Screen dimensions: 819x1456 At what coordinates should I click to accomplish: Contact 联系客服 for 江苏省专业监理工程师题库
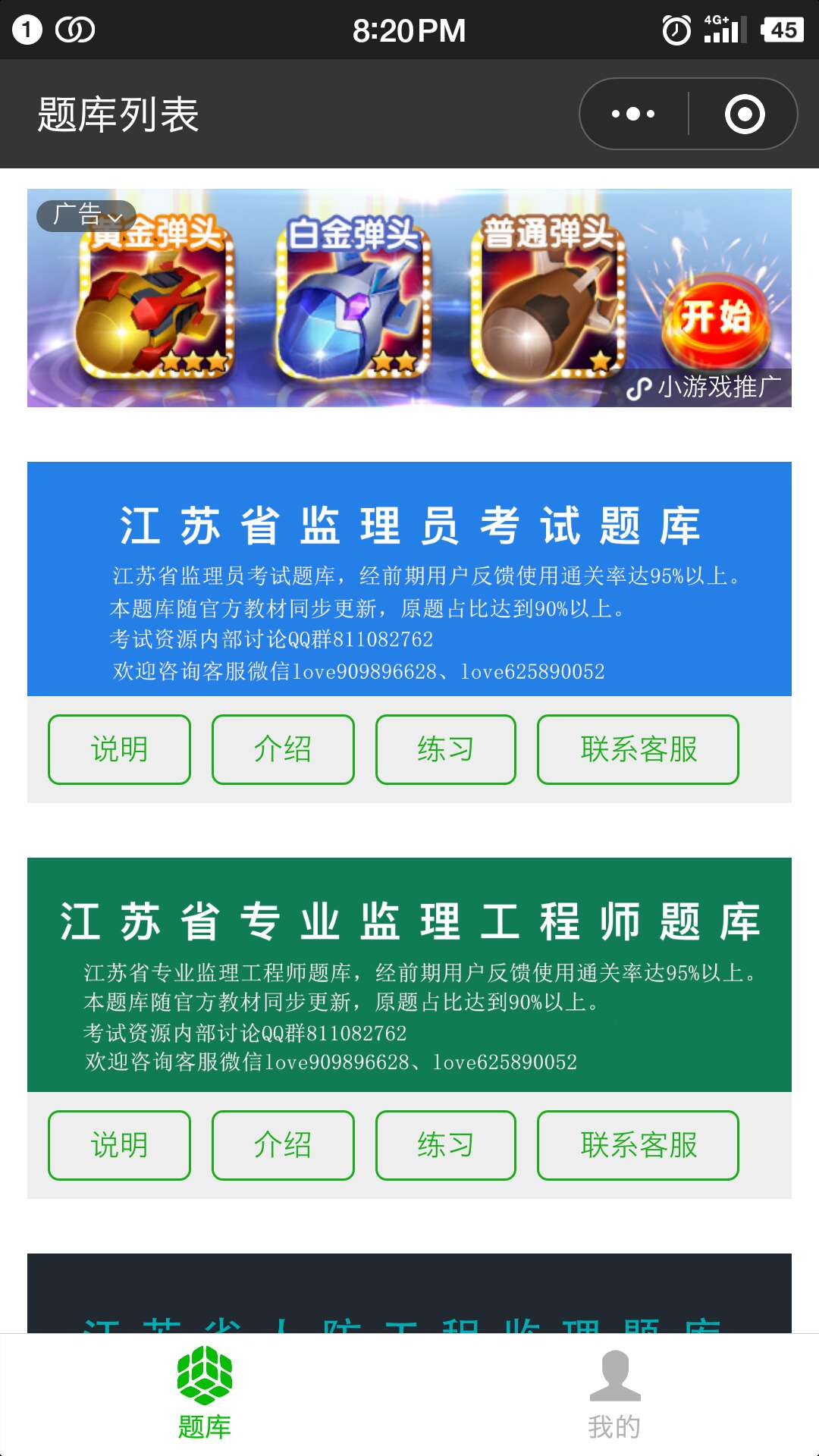tap(638, 1145)
